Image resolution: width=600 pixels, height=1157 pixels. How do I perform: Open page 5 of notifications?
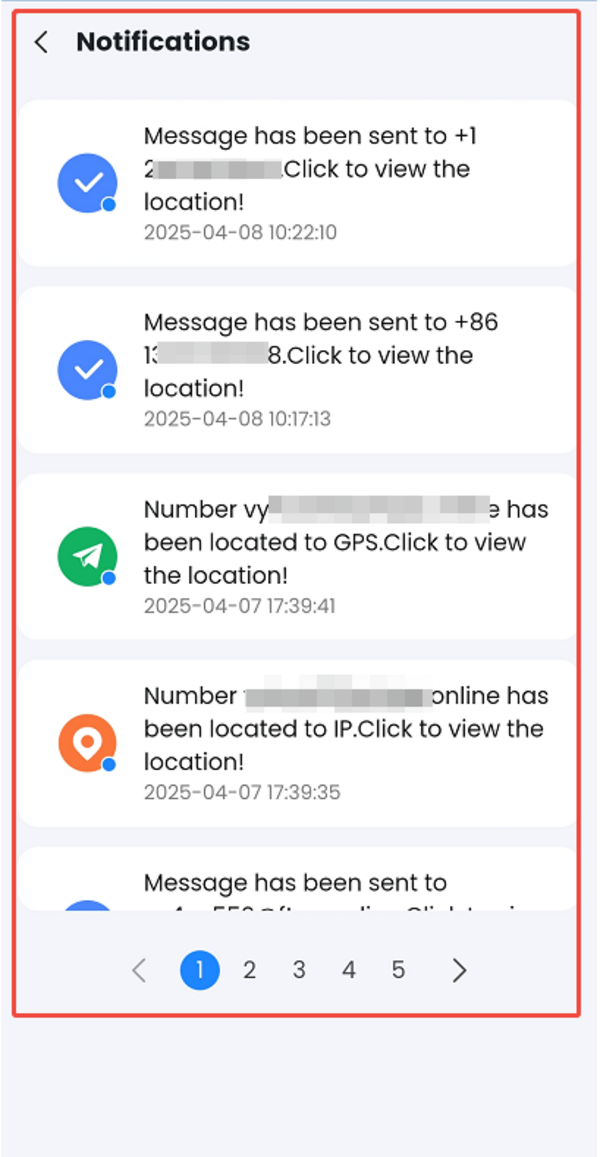click(398, 970)
